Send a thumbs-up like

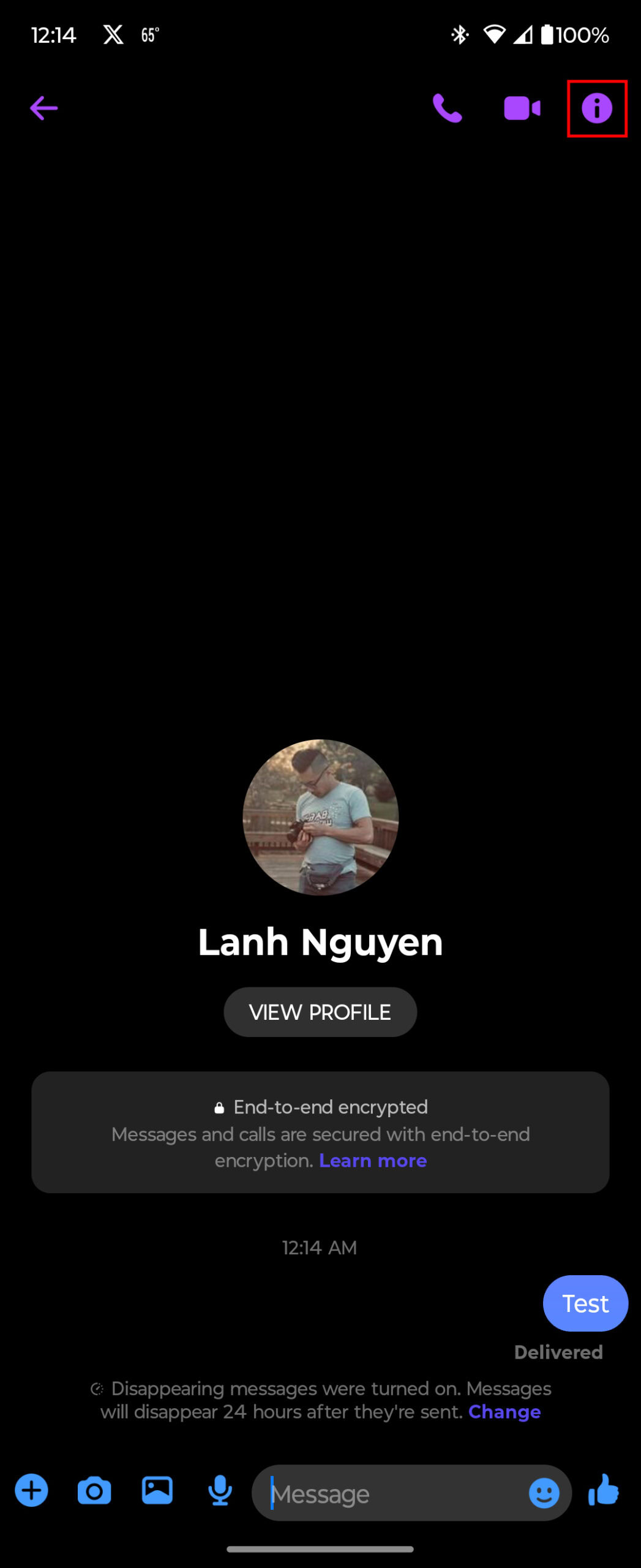pos(604,1490)
